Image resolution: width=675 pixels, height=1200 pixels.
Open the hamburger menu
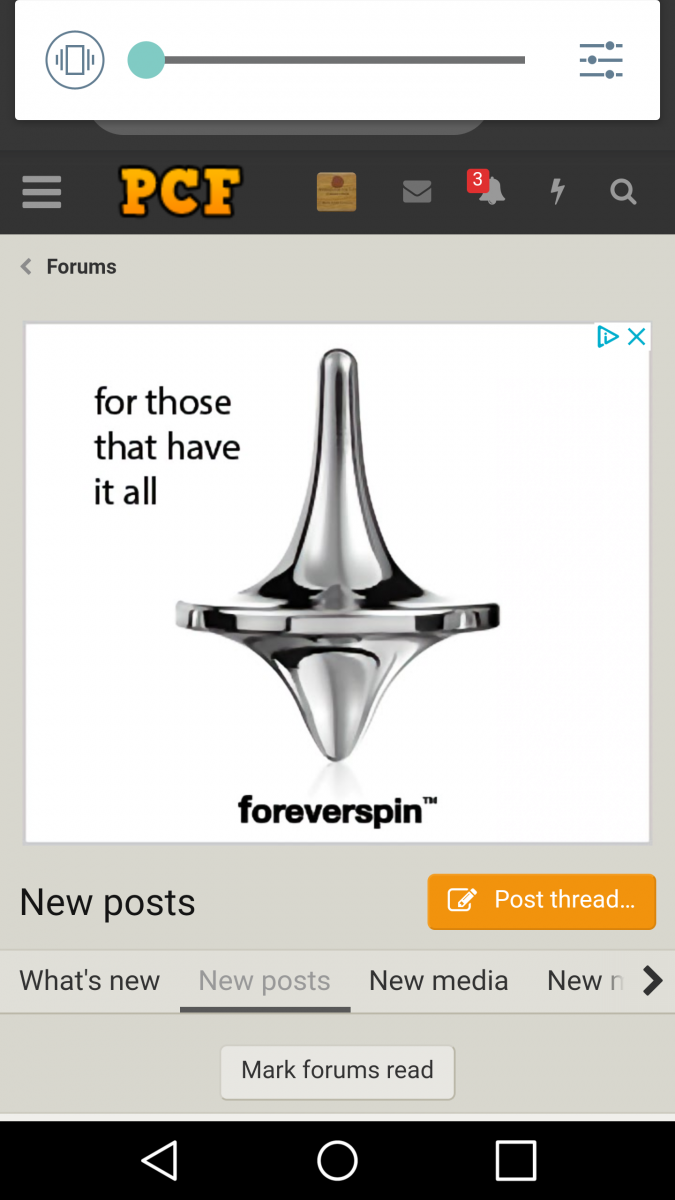(x=42, y=192)
